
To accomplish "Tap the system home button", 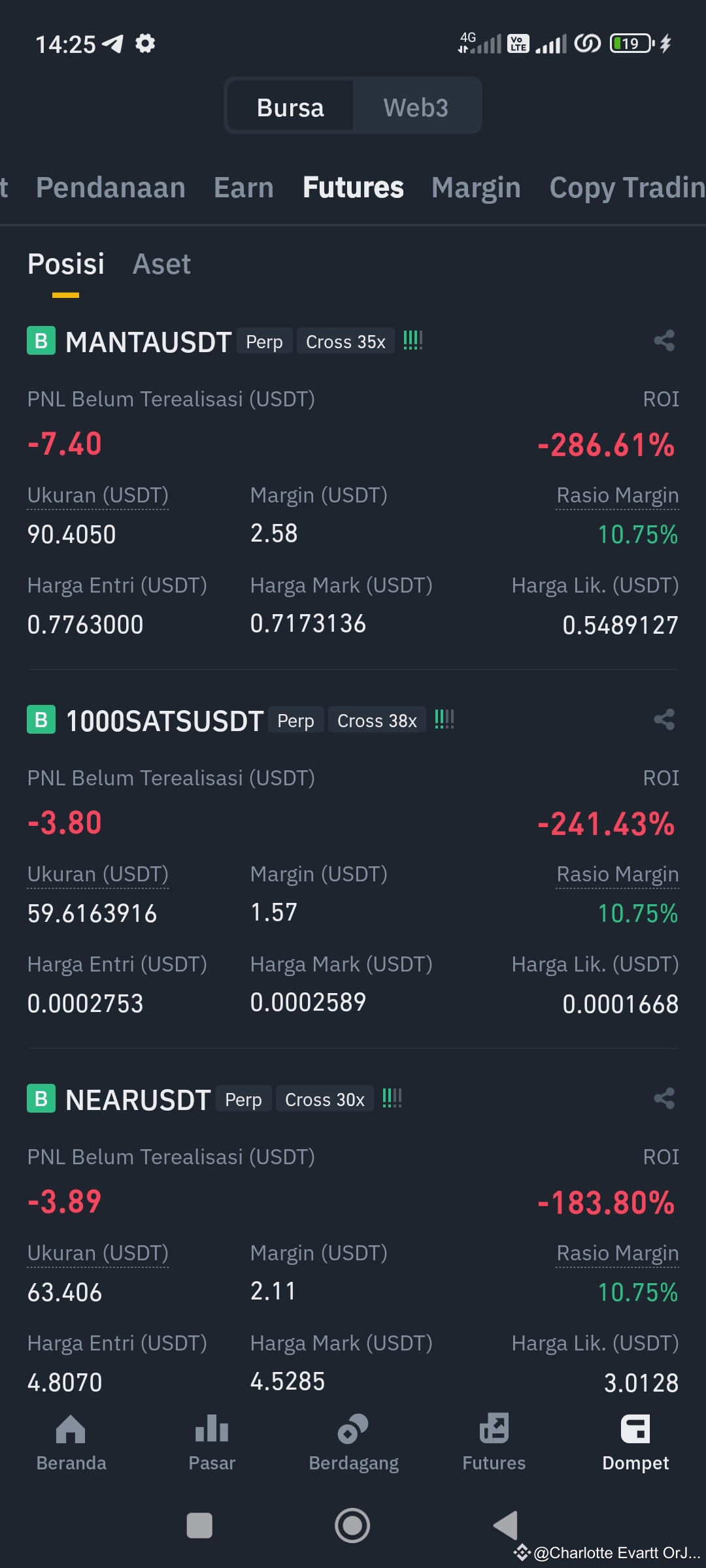I will 352,1526.
